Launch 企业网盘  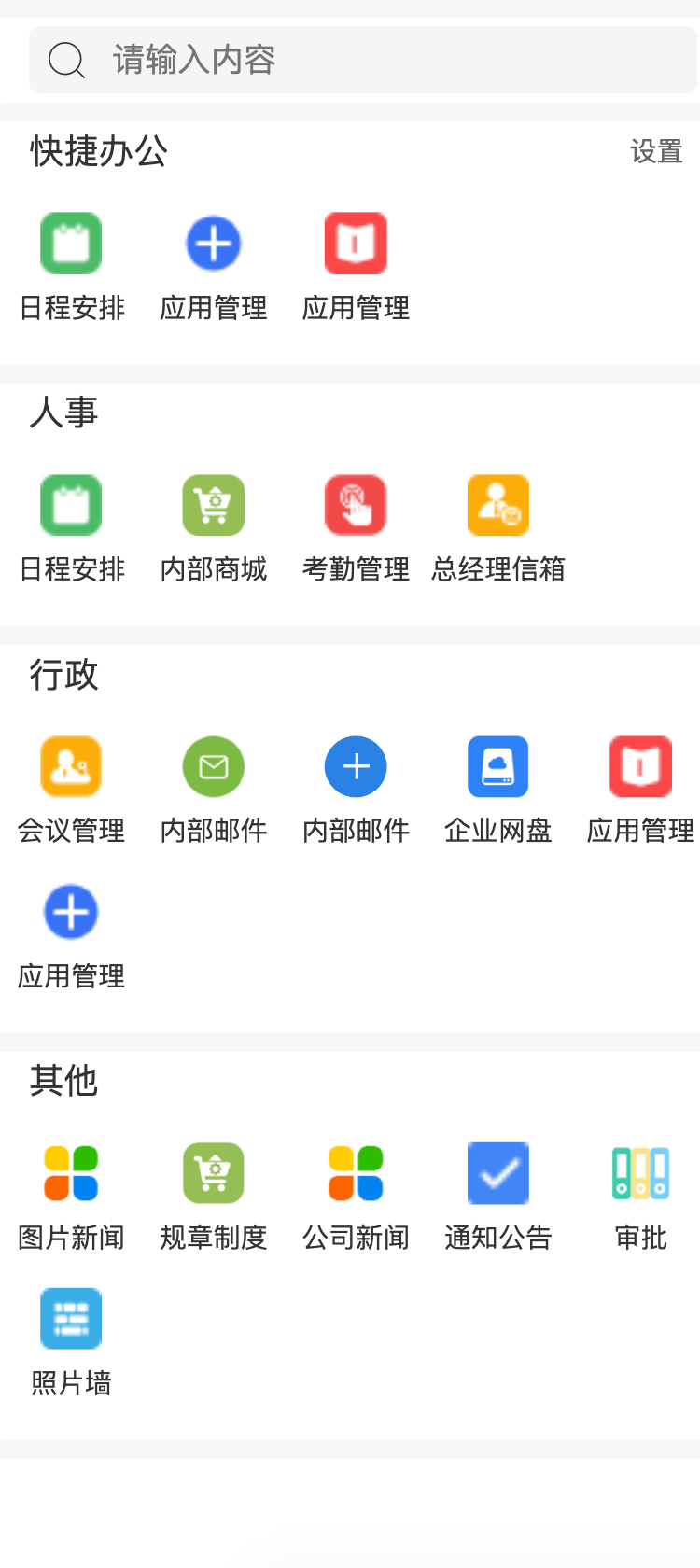pyautogui.click(x=498, y=767)
